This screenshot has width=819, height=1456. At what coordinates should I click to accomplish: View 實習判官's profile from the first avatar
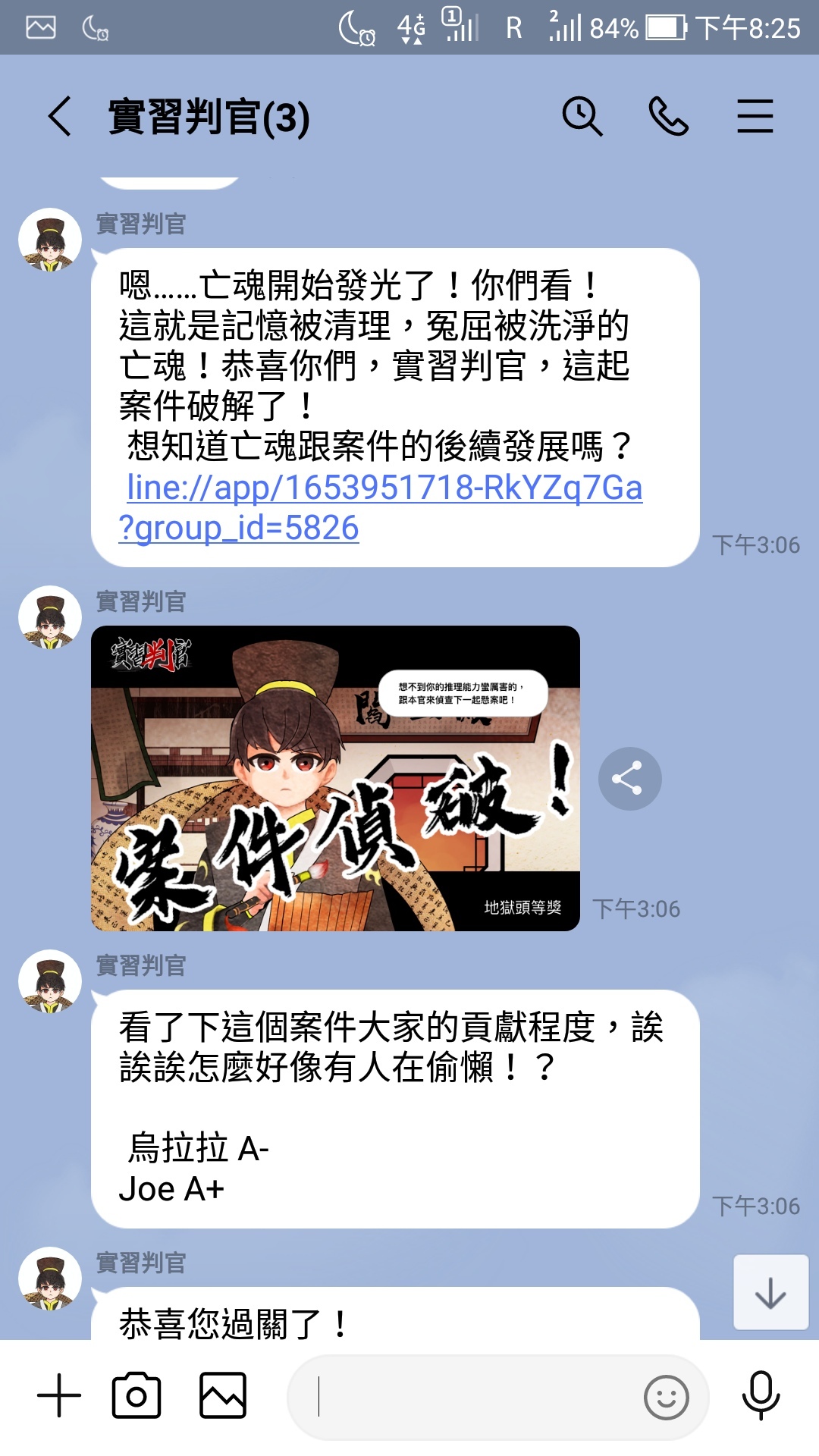coord(50,240)
